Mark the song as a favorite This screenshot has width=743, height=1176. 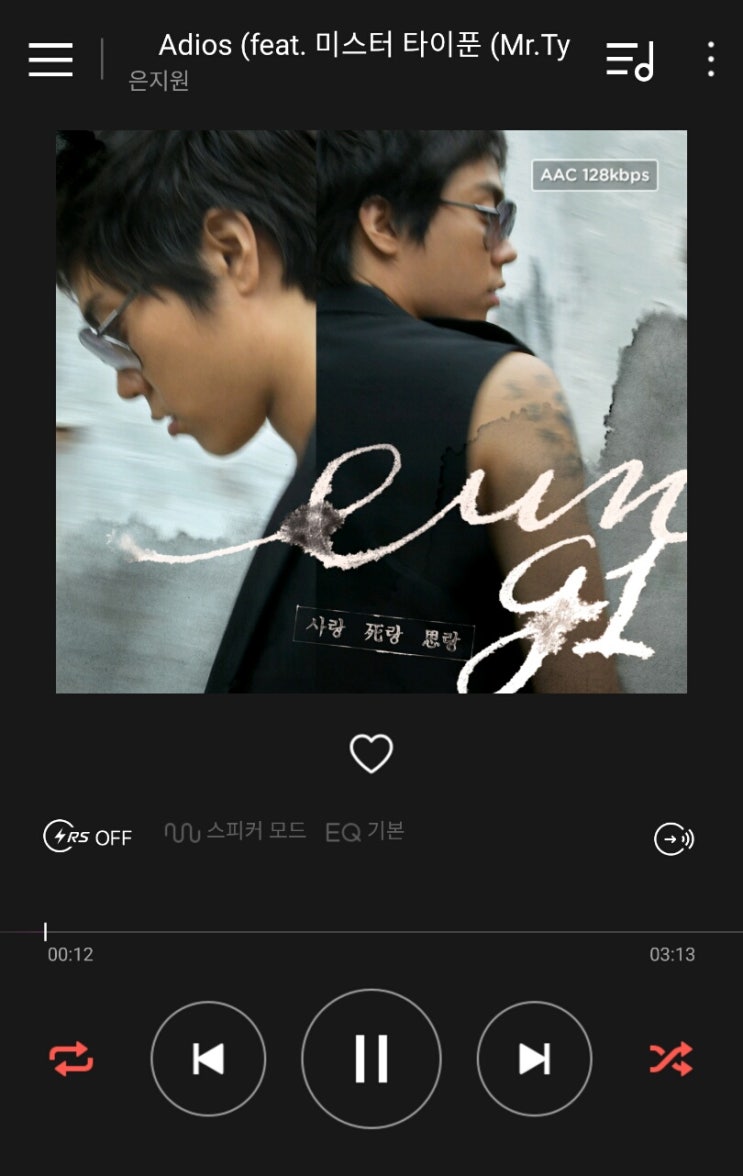(371, 753)
